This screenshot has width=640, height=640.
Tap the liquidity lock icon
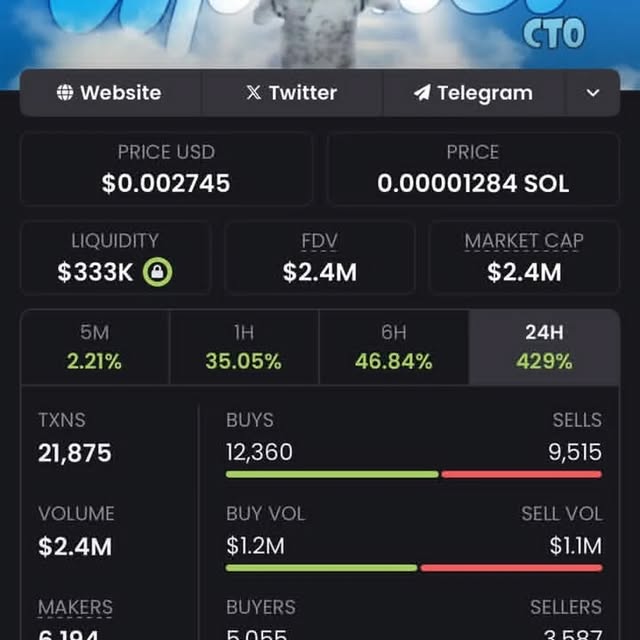(x=157, y=271)
